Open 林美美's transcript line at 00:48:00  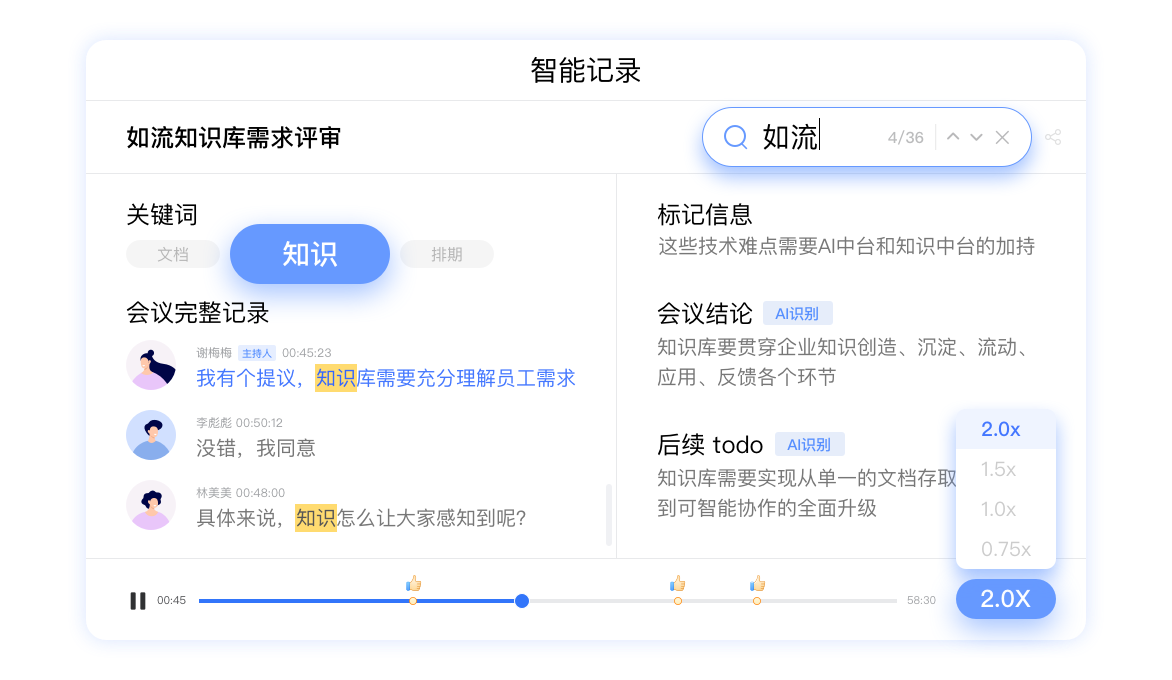pos(360,518)
